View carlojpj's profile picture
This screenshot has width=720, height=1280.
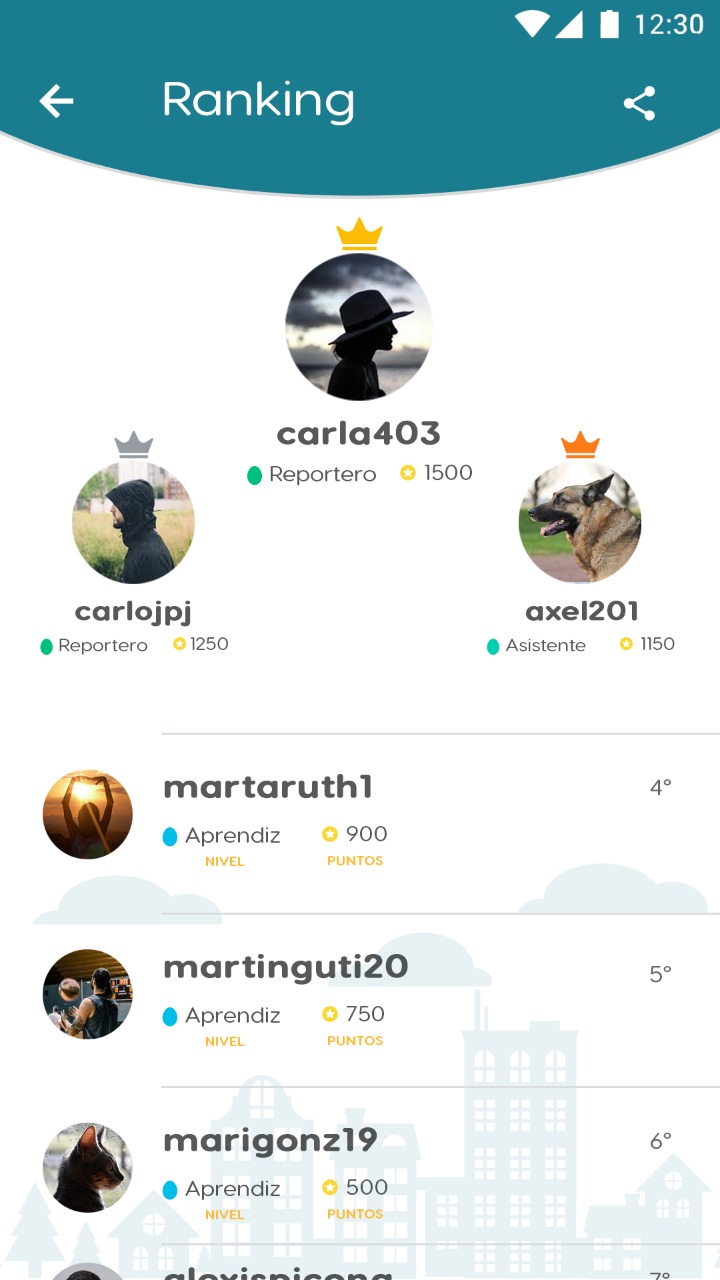click(133, 522)
